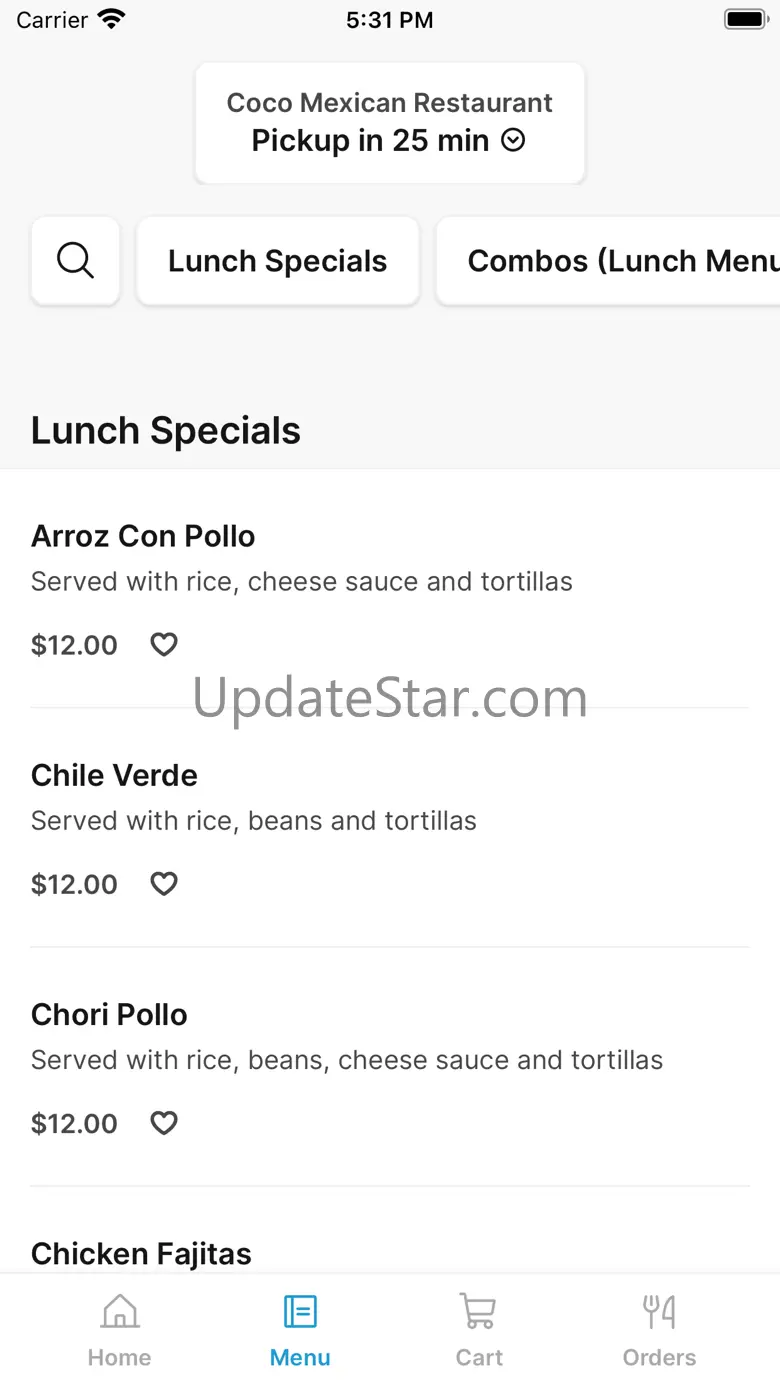Screen dimensions: 780x1387
Task: Switch to the Menu tab
Action: pyautogui.click(x=300, y=1330)
